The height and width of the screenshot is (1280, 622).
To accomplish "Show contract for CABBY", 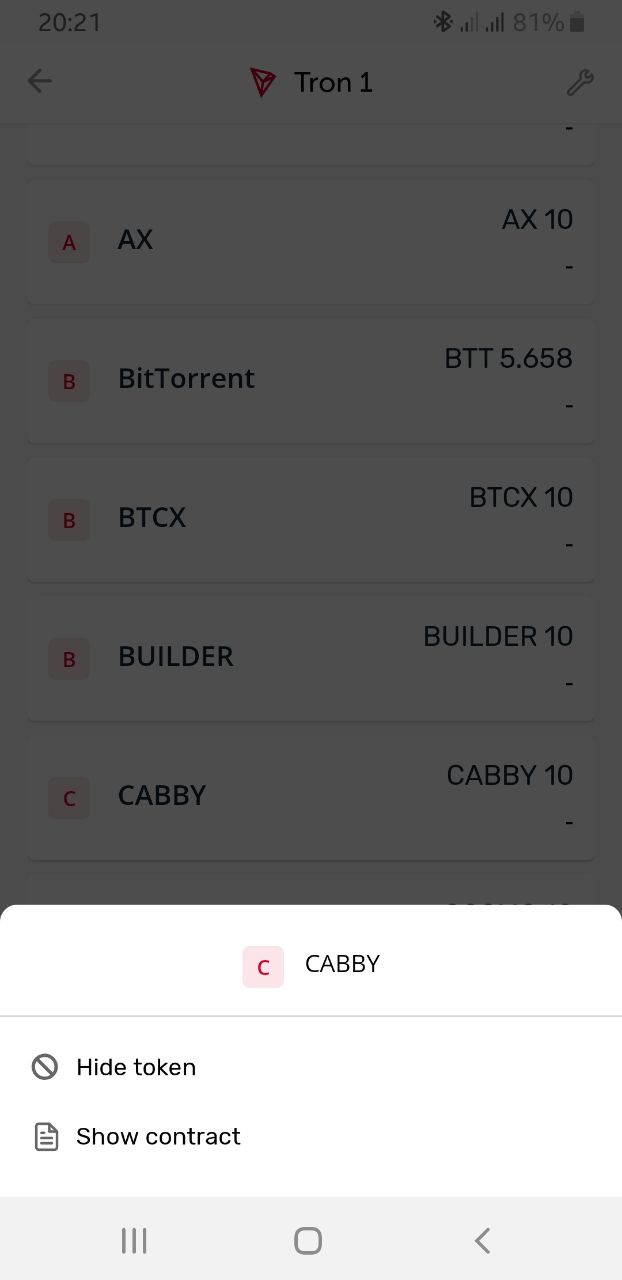I will pos(310,1136).
